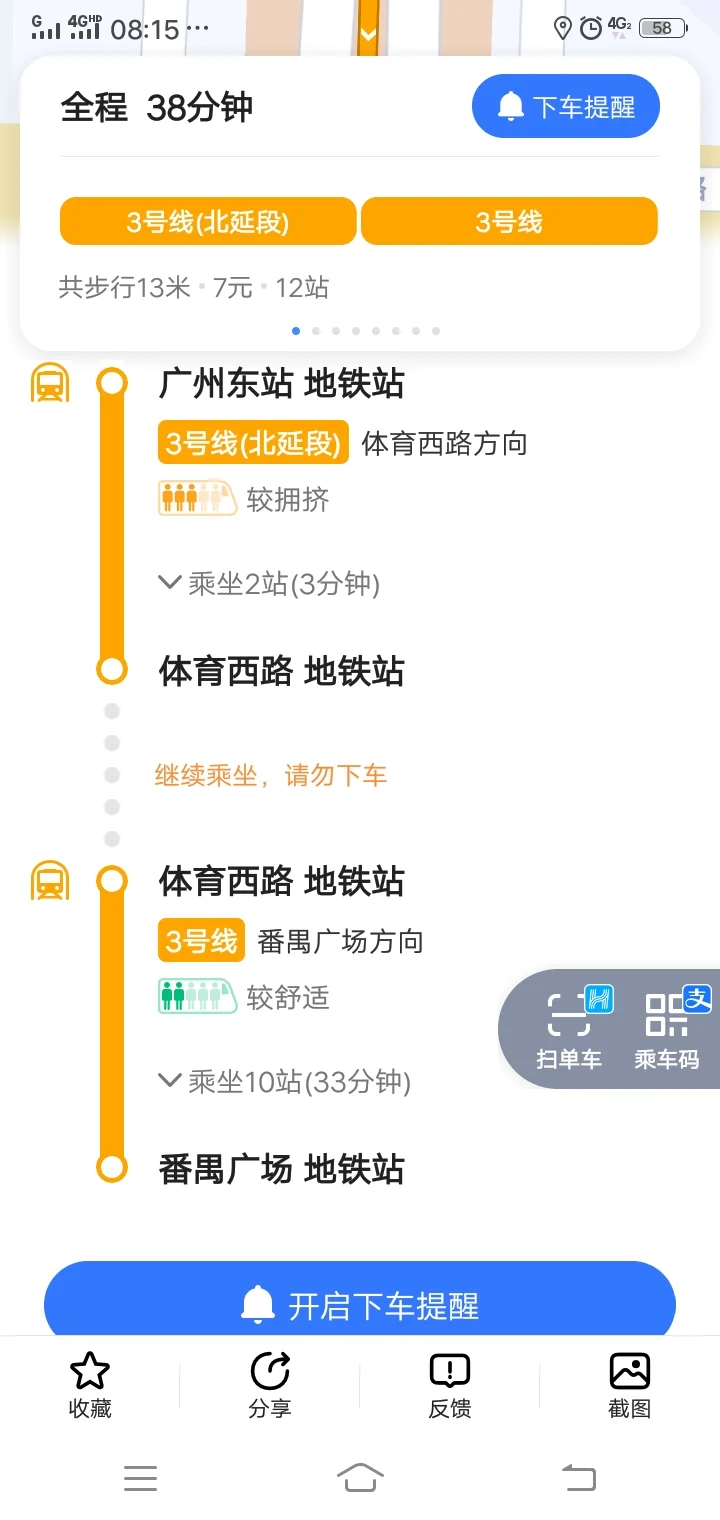This screenshot has width=720, height=1520.
Task: Tap 广州东站 地铁站 station name
Action: click(x=283, y=384)
